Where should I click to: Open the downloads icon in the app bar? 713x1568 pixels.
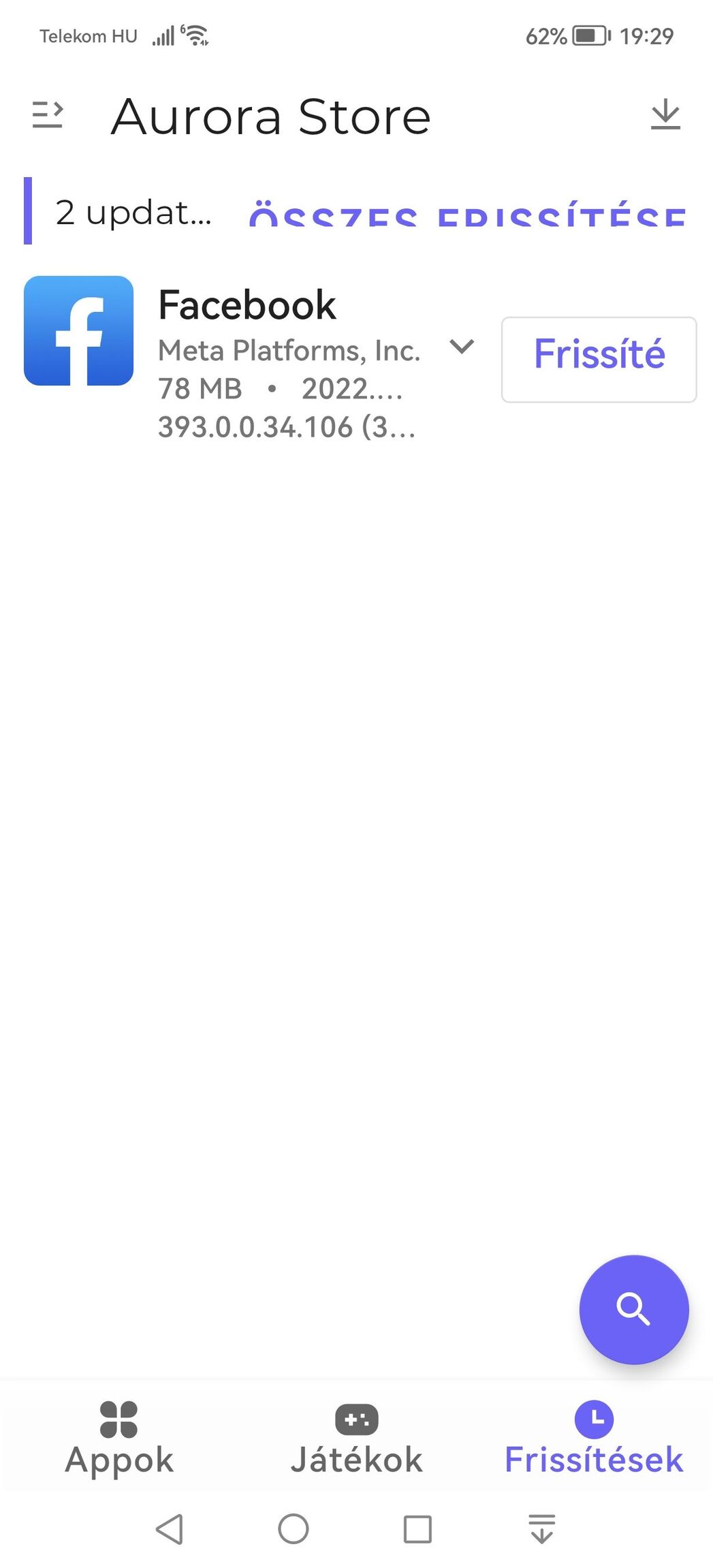click(x=665, y=114)
